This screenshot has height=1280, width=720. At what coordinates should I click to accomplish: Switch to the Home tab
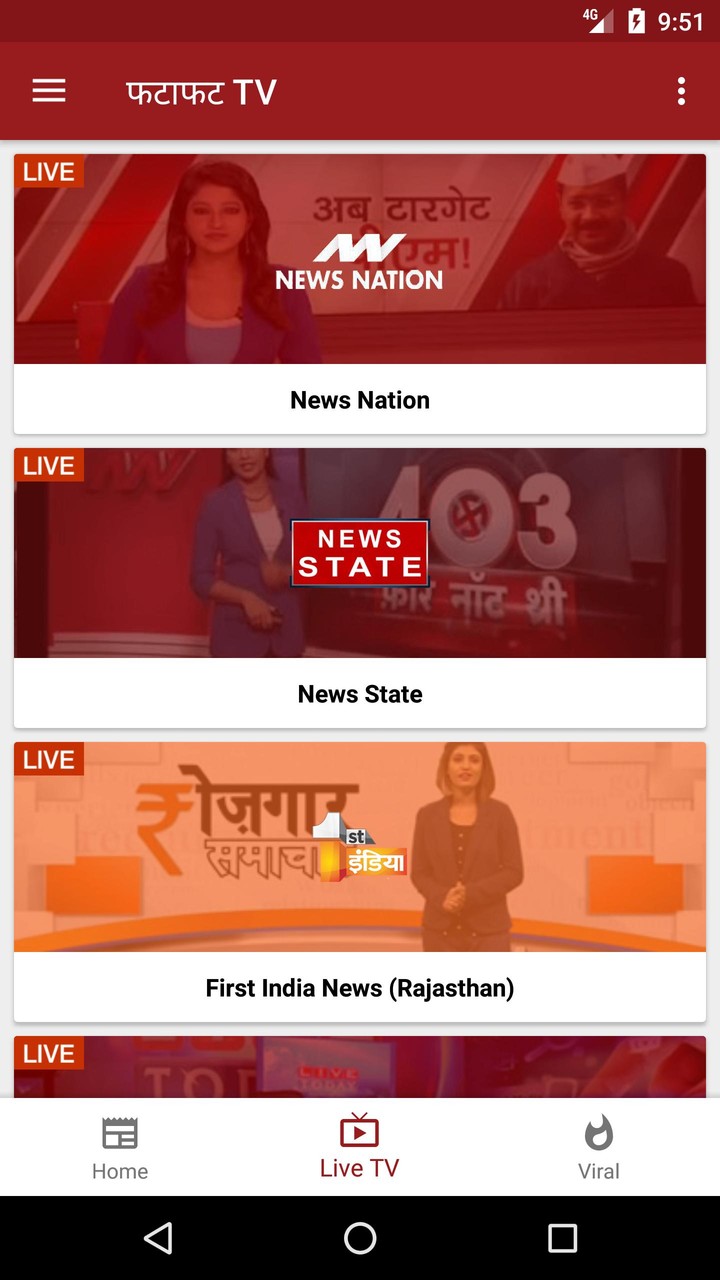click(120, 1148)
